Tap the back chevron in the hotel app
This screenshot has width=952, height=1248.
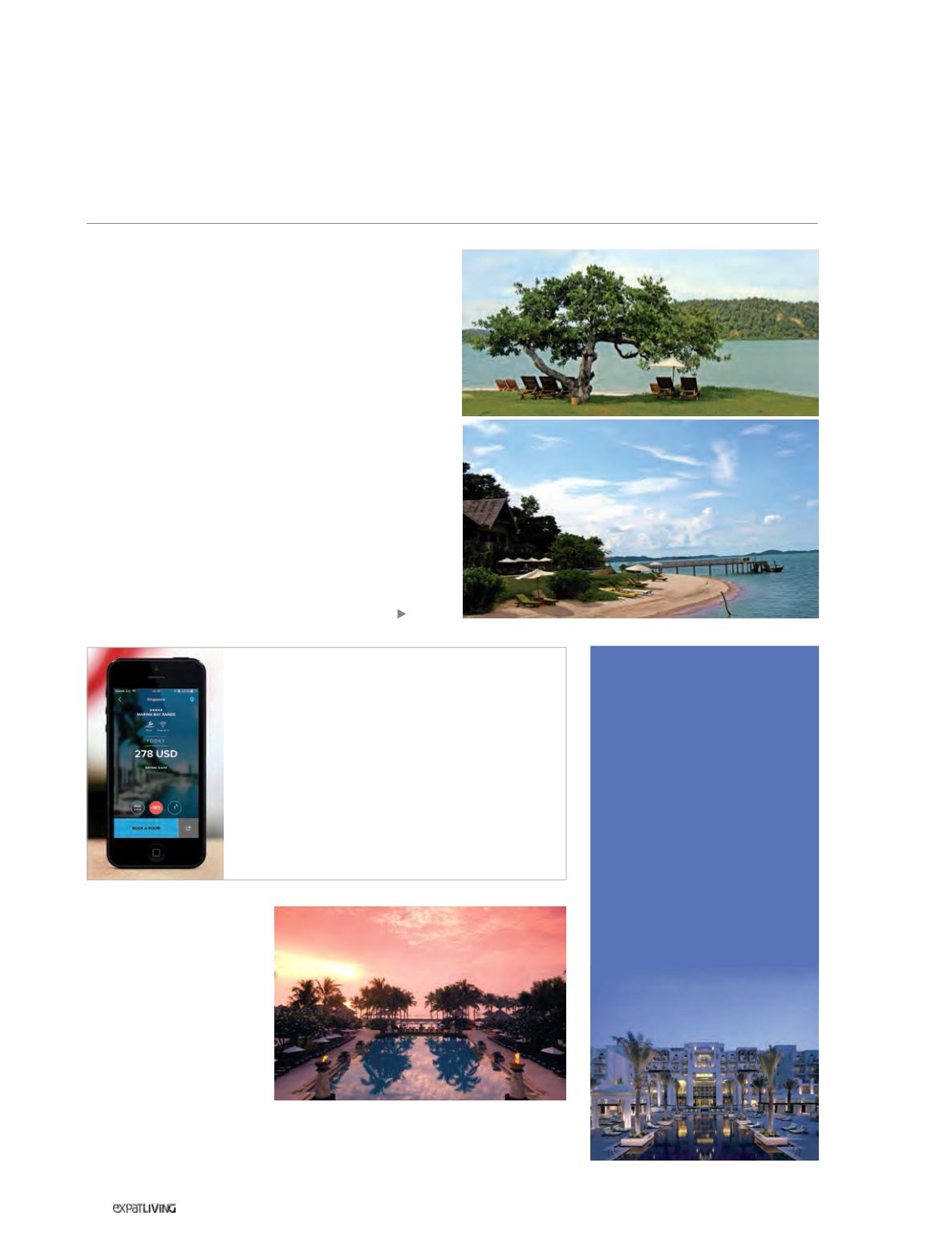point(120,699)
